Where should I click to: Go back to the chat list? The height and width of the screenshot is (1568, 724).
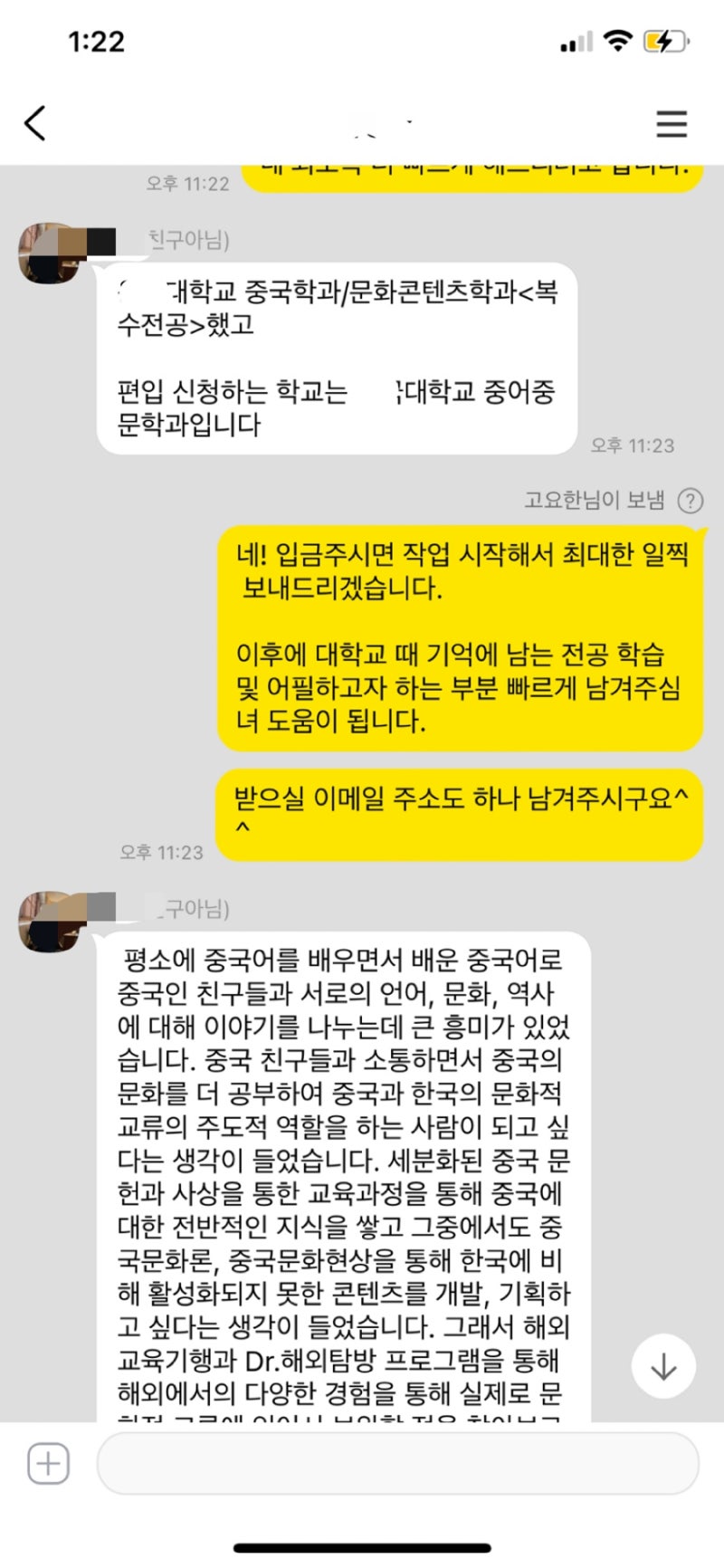tap(35, 123)
